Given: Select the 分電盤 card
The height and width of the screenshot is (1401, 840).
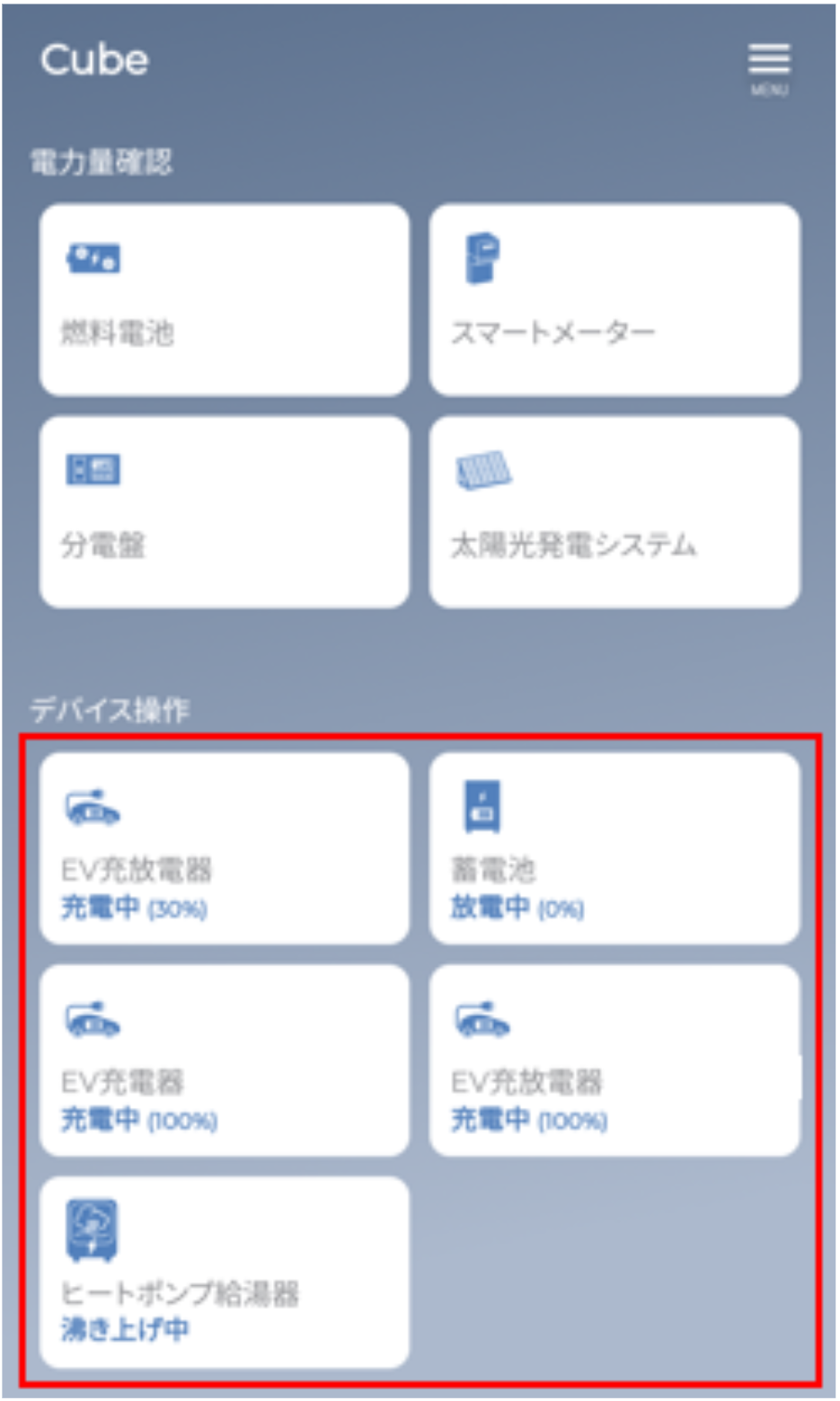Looking at the screenshot, I should [224, 511].
